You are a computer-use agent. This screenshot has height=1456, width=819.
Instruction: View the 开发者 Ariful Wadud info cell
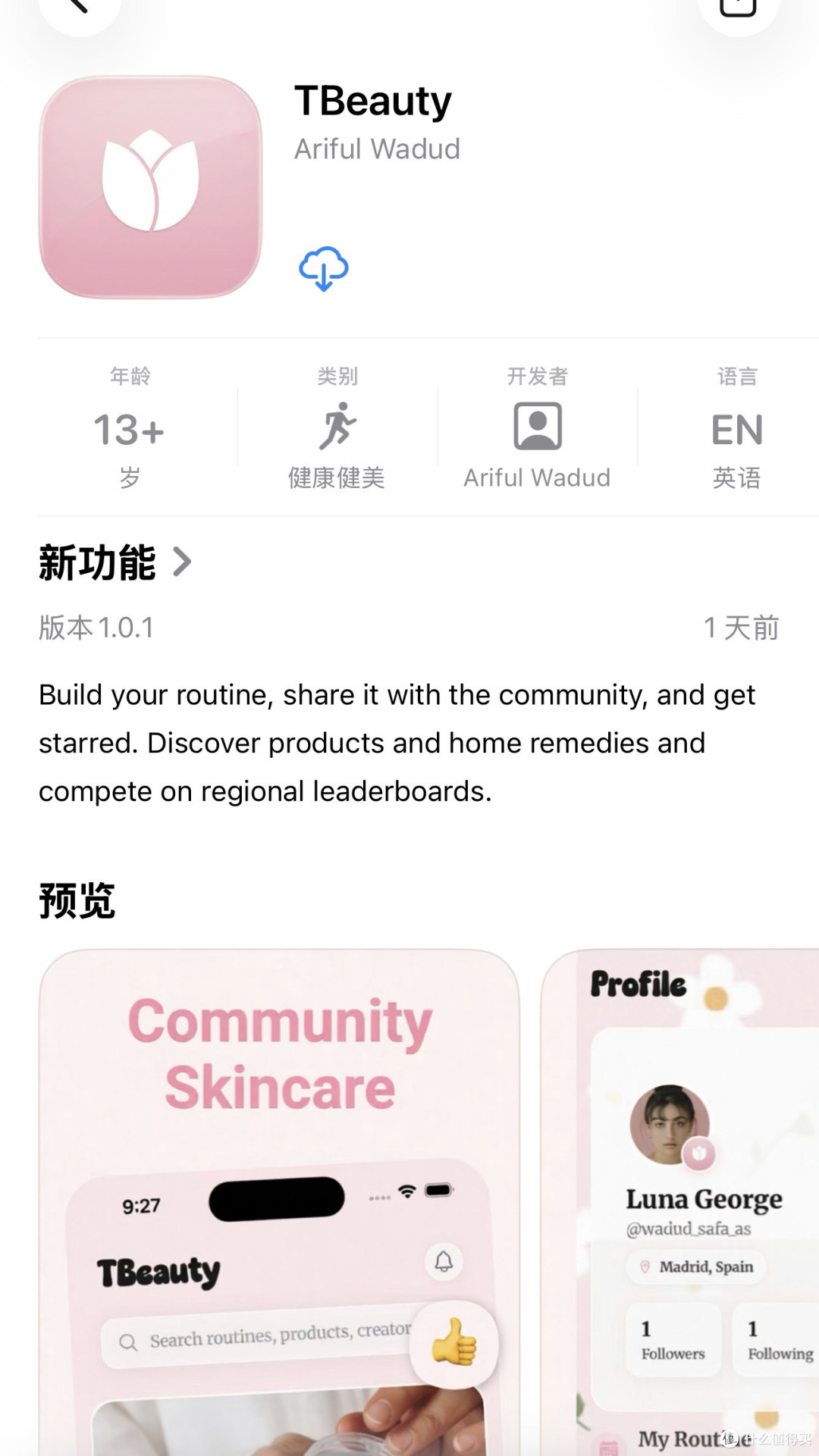pos(537,428)
